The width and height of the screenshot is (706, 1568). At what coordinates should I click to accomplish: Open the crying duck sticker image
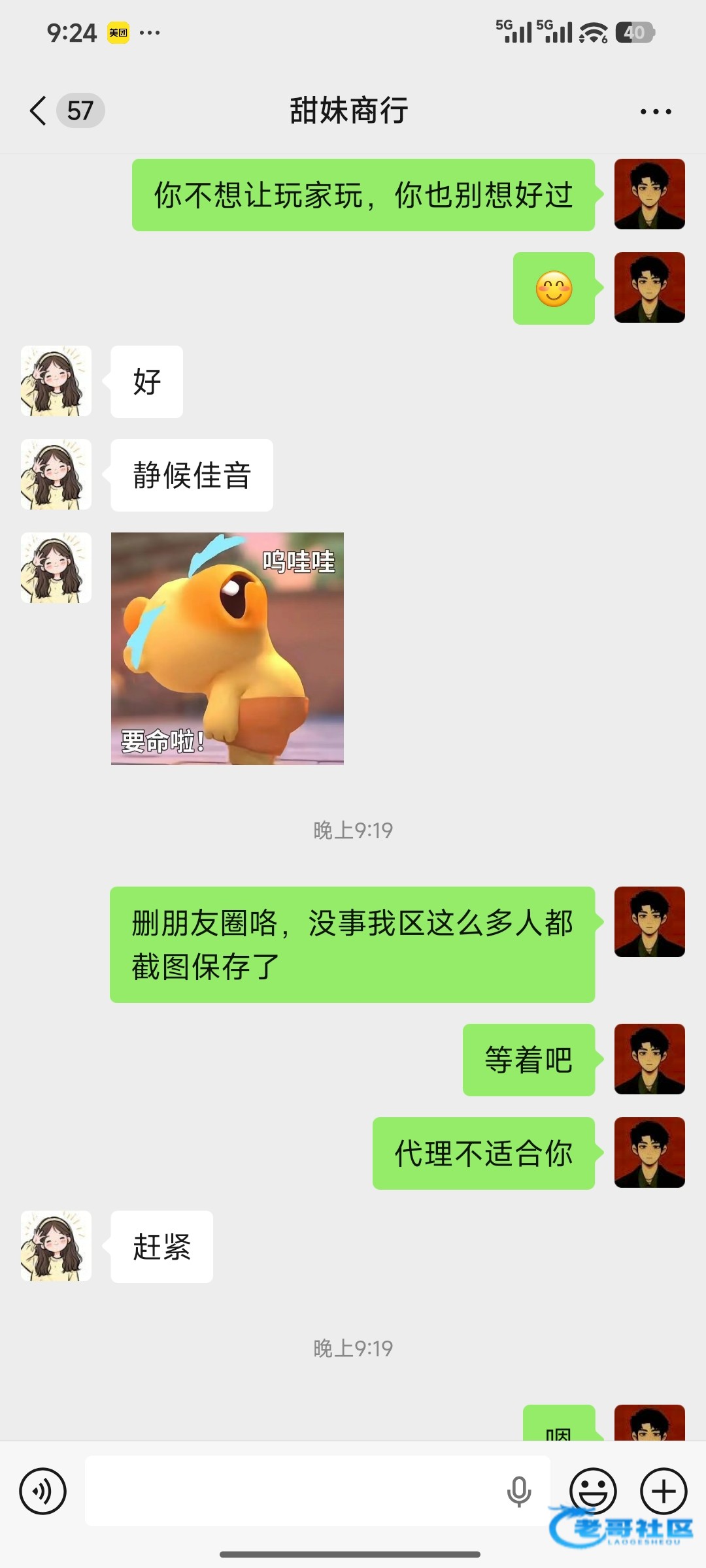[227, 648]
